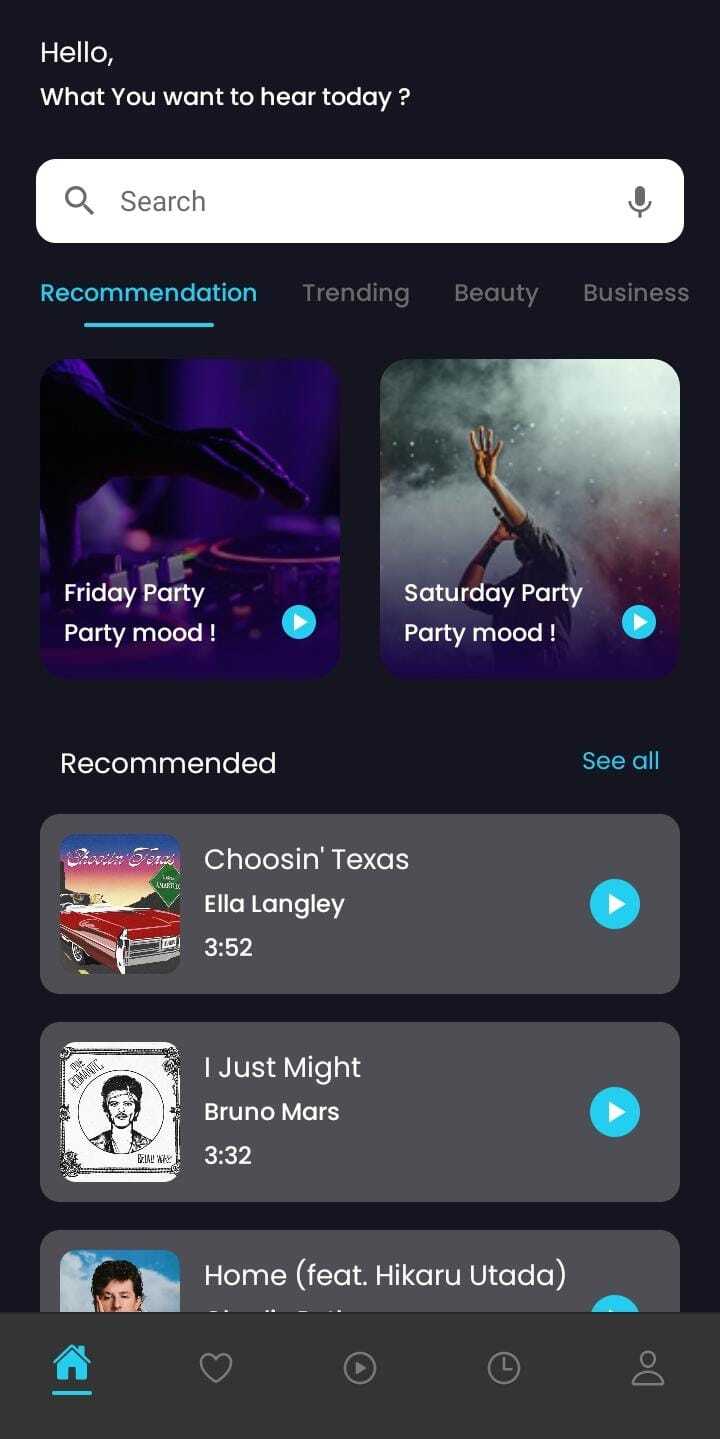Play the Friday Party playlist
This screenshot has width=720, height=1439.
tap(298, 622)
